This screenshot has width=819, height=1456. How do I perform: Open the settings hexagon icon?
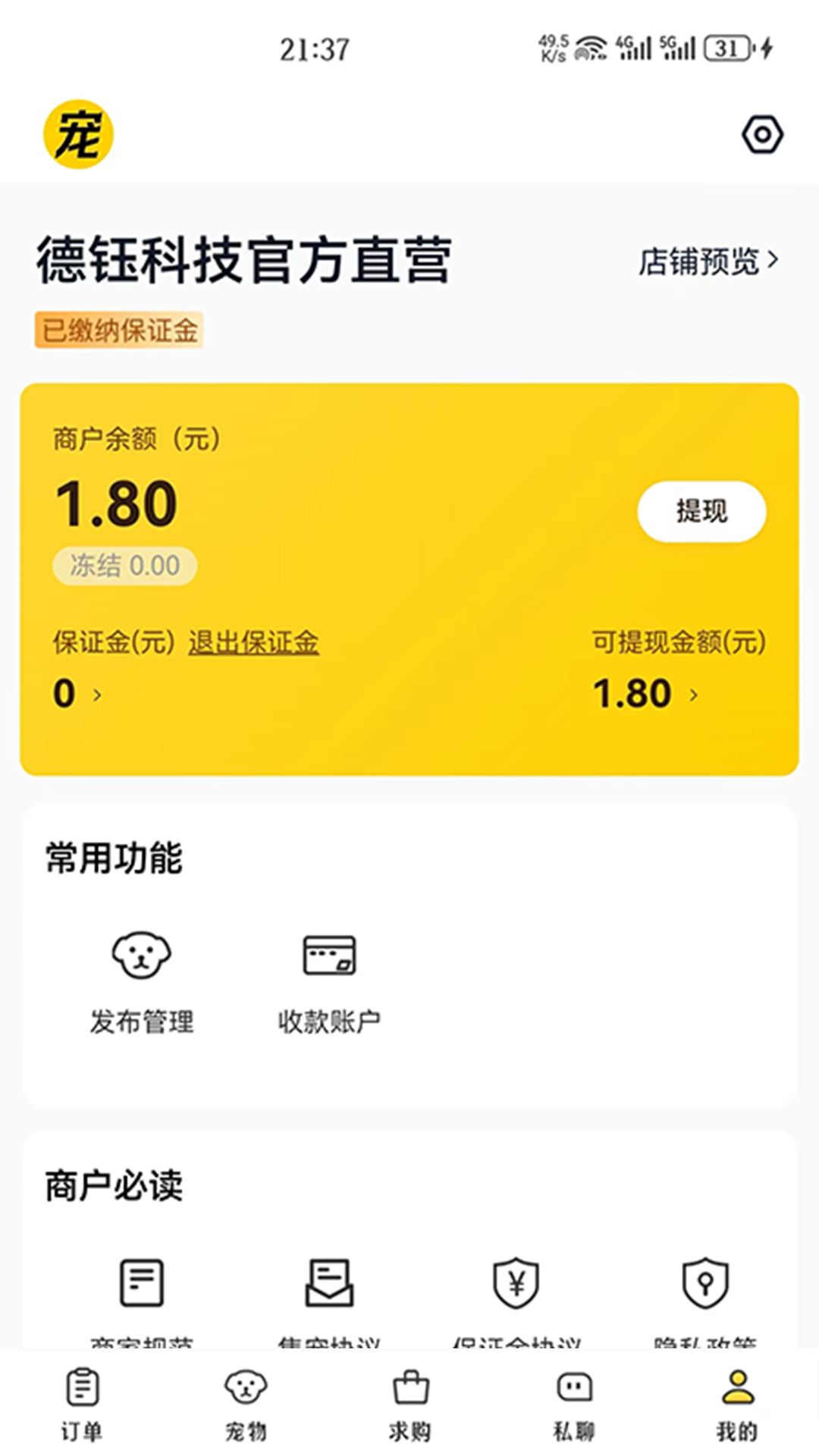click(761, 135)
